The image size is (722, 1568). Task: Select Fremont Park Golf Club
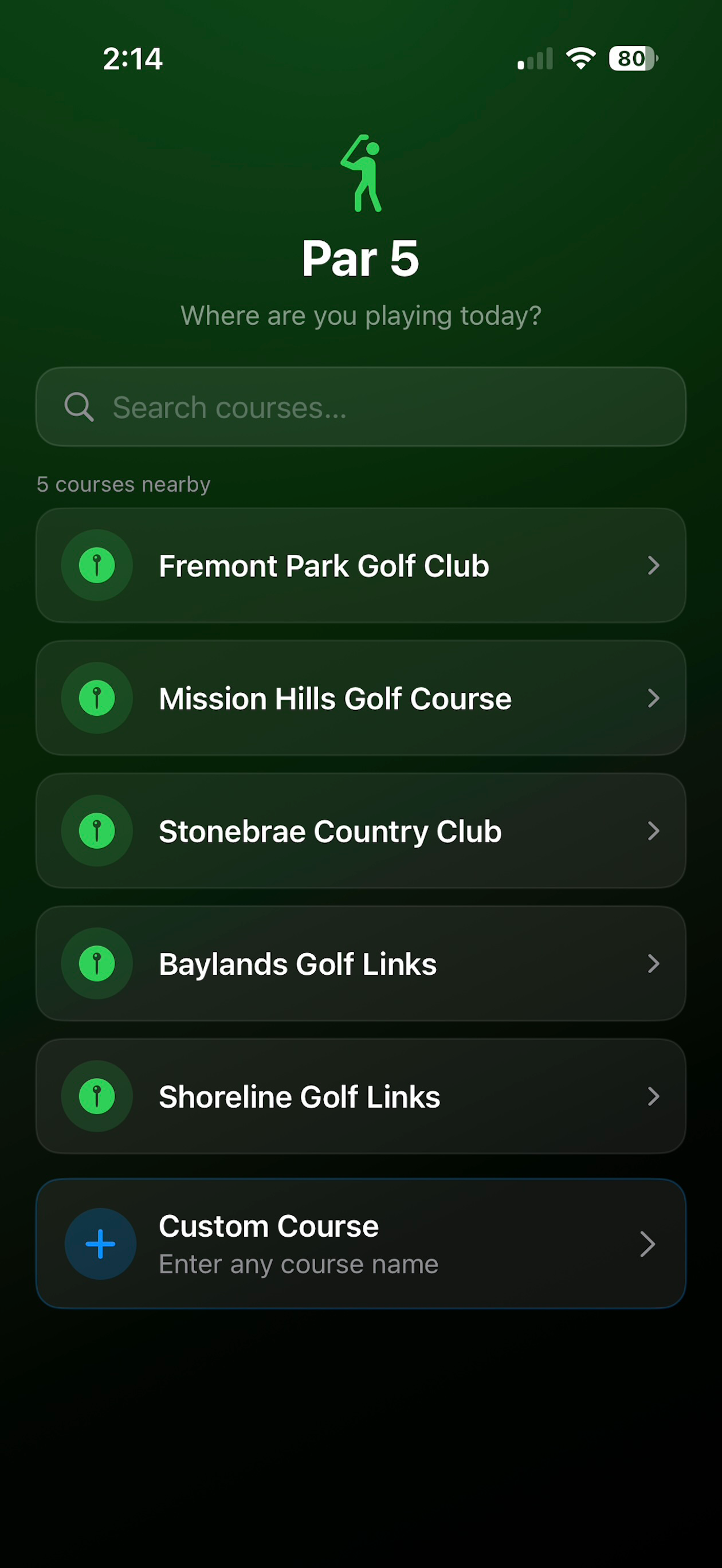(361, 566)
